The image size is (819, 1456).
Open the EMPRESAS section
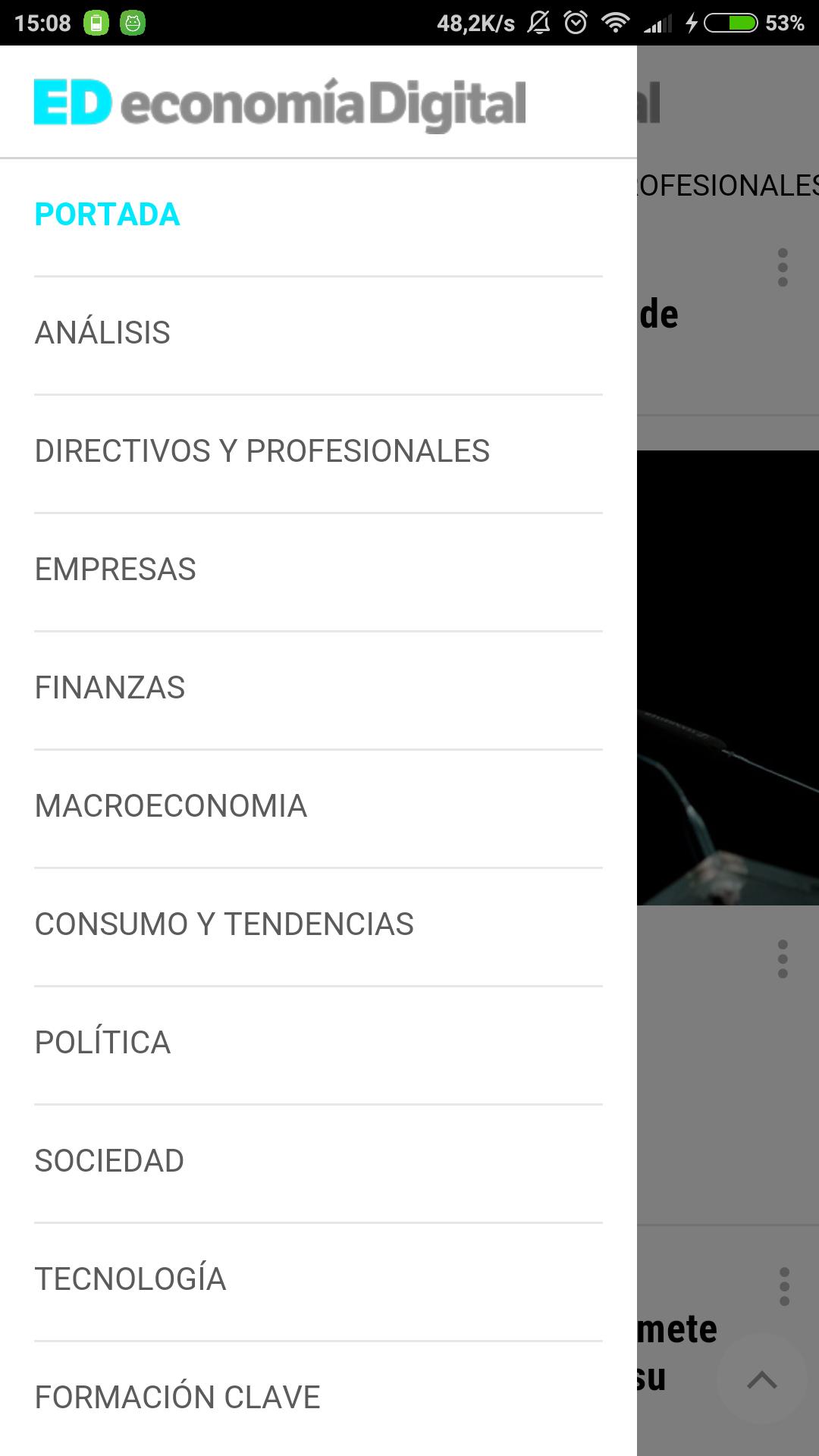click(x=318, y=570)
